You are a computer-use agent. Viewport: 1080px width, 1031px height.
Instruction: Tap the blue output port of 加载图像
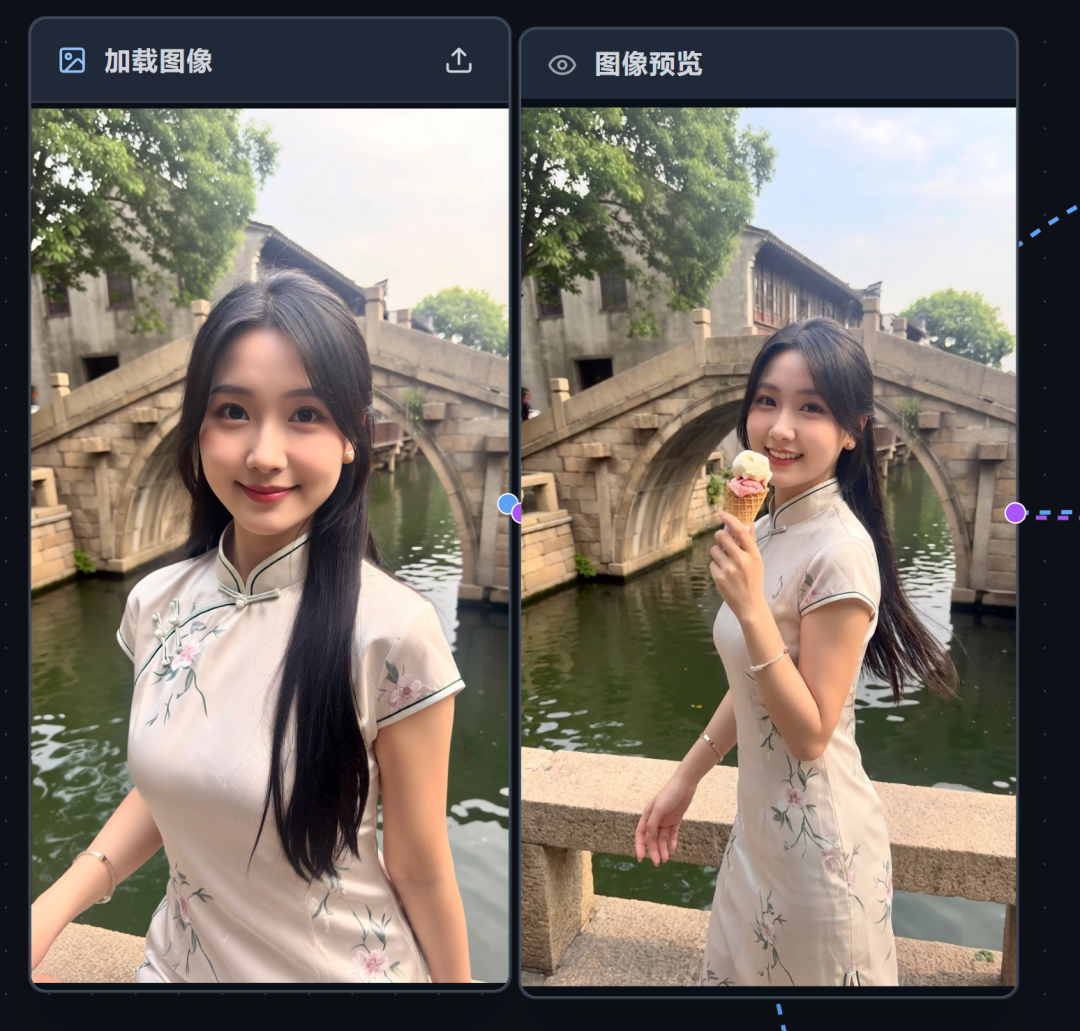pyautogui.click(x=507, y=503)
